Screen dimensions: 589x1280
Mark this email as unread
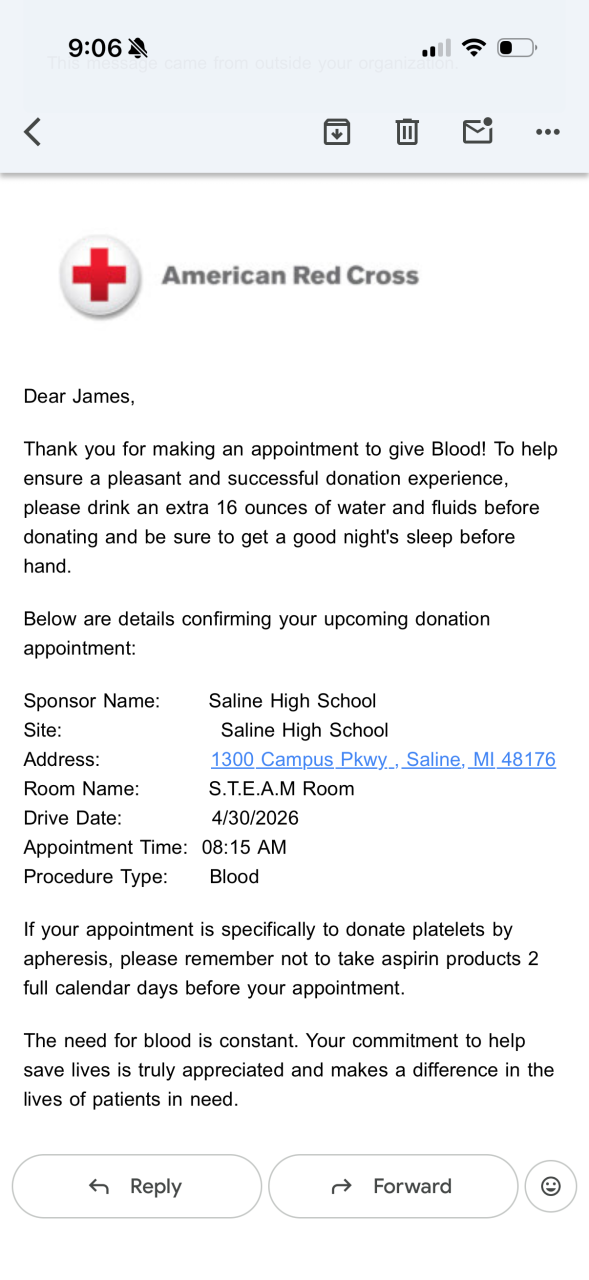[478, 131]
